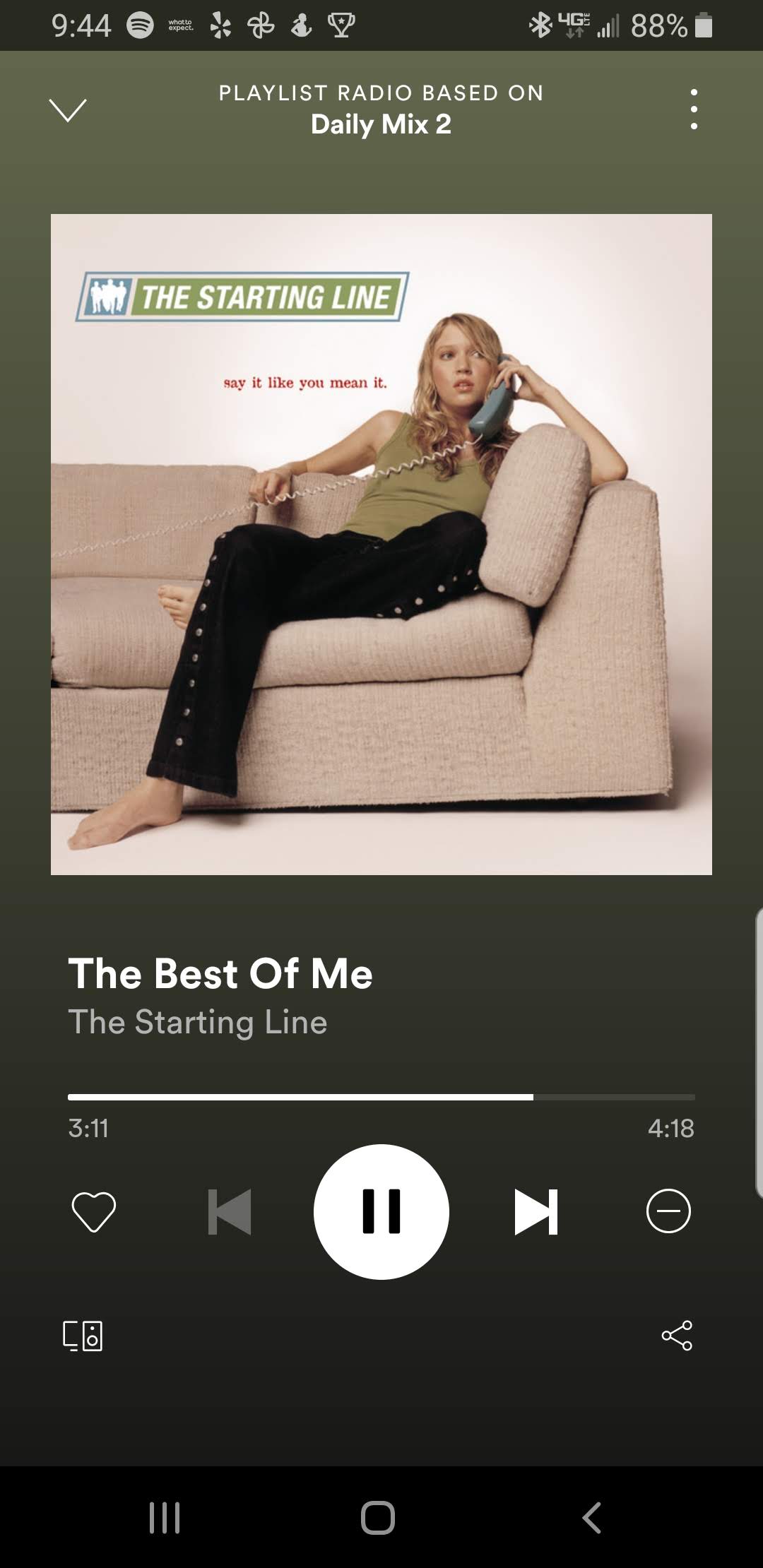Skip to the previous track
763x1568 pixels.
[230, 1211]
